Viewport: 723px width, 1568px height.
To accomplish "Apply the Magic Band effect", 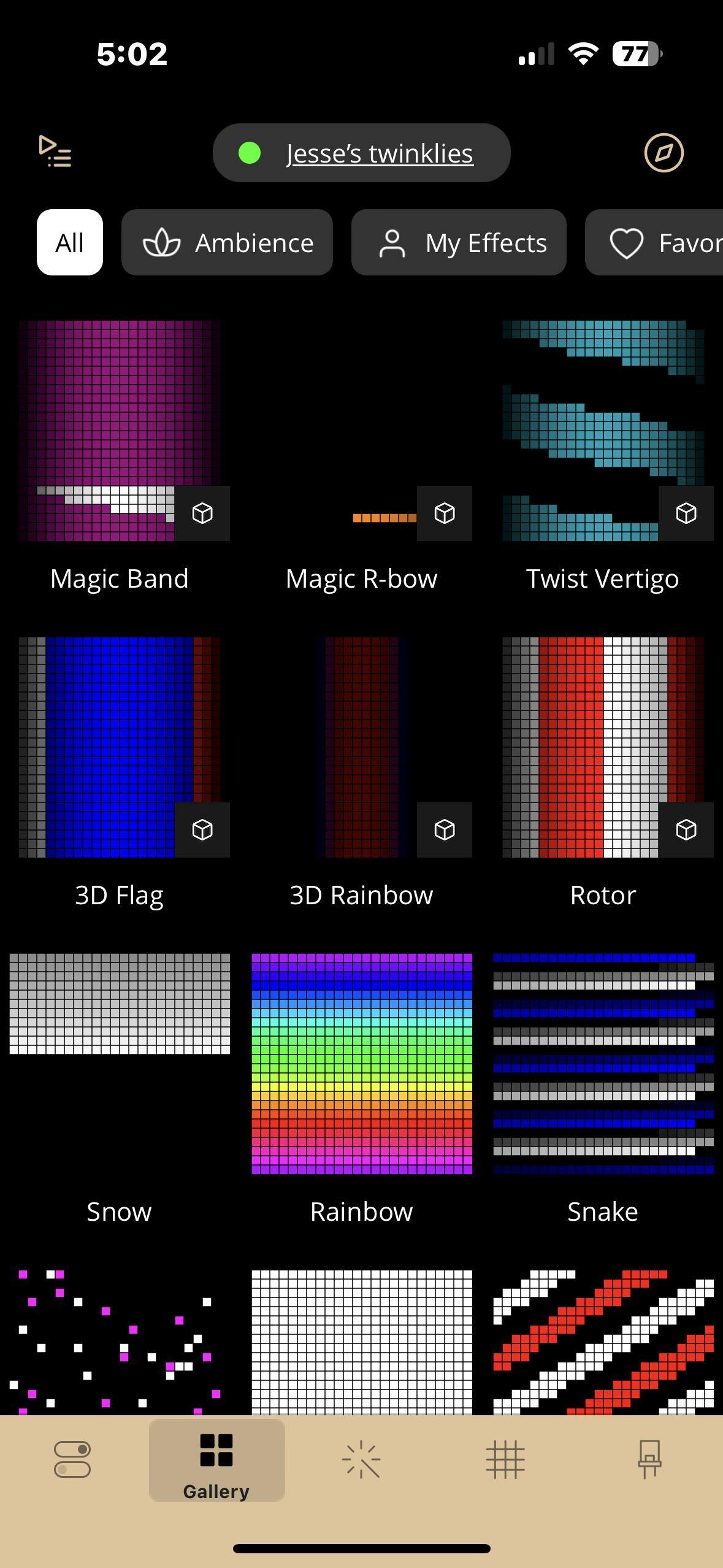I will pos(120,431).
